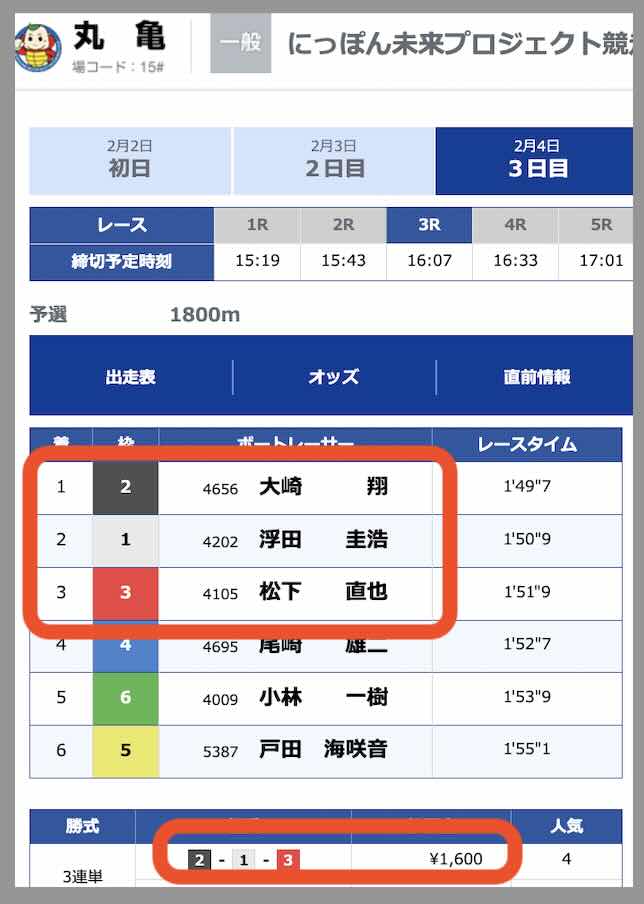Switch to the 2月3日 2日目 tab
Viewport: 644px width, 904px height.
[x=333, y=160]
